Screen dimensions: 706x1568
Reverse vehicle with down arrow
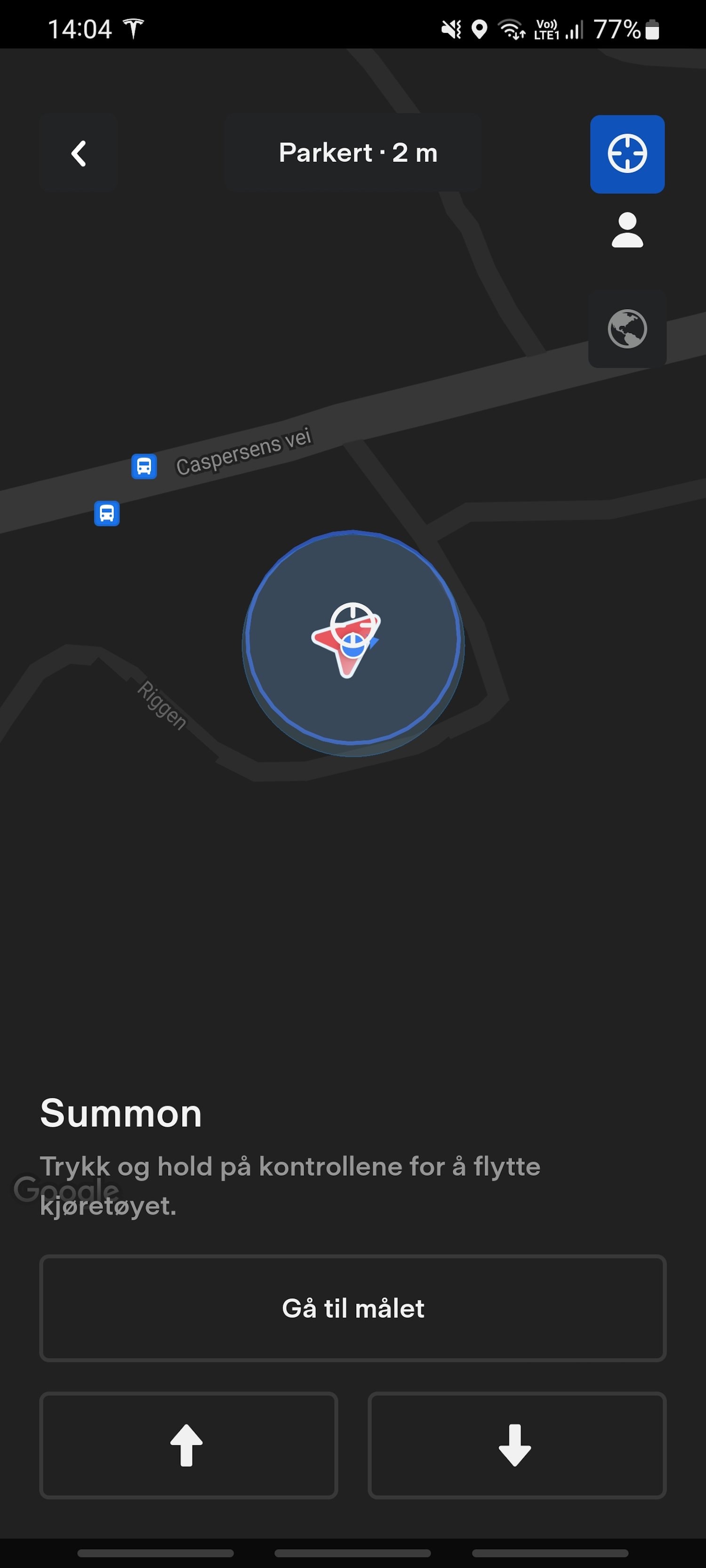point(516,1445)
